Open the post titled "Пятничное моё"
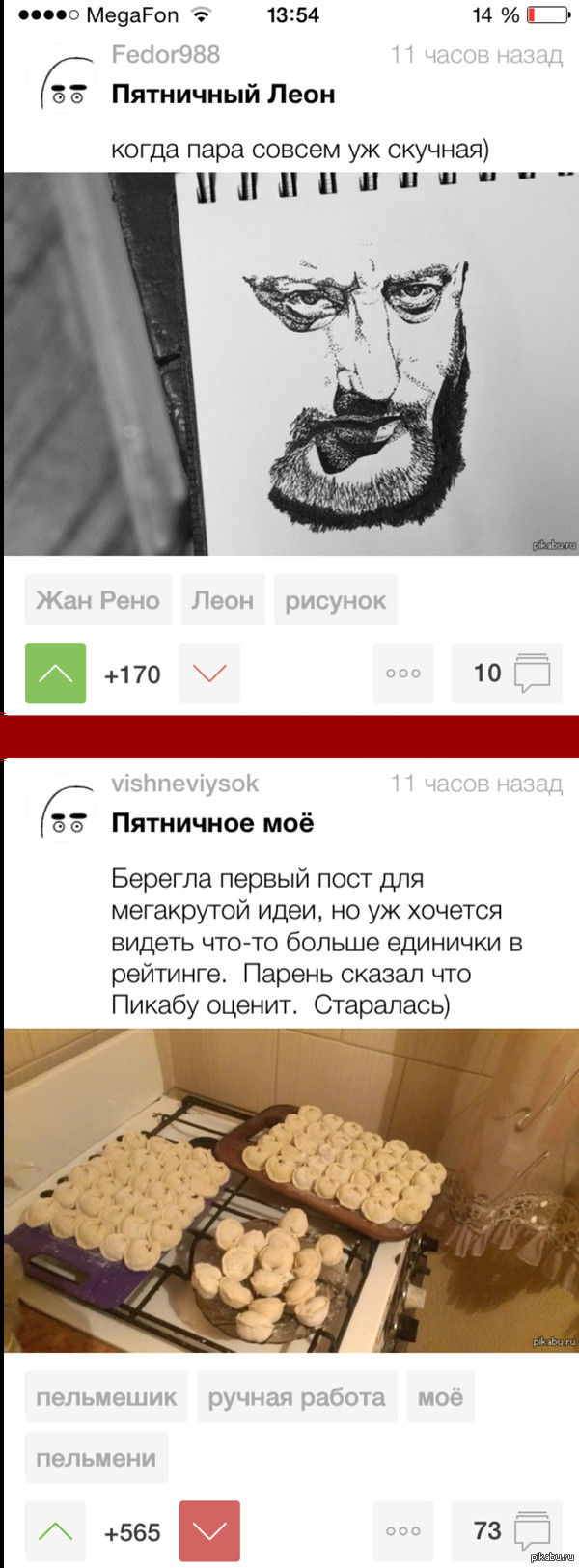The width and height of the screenshot is (579, 1568). 212,823
